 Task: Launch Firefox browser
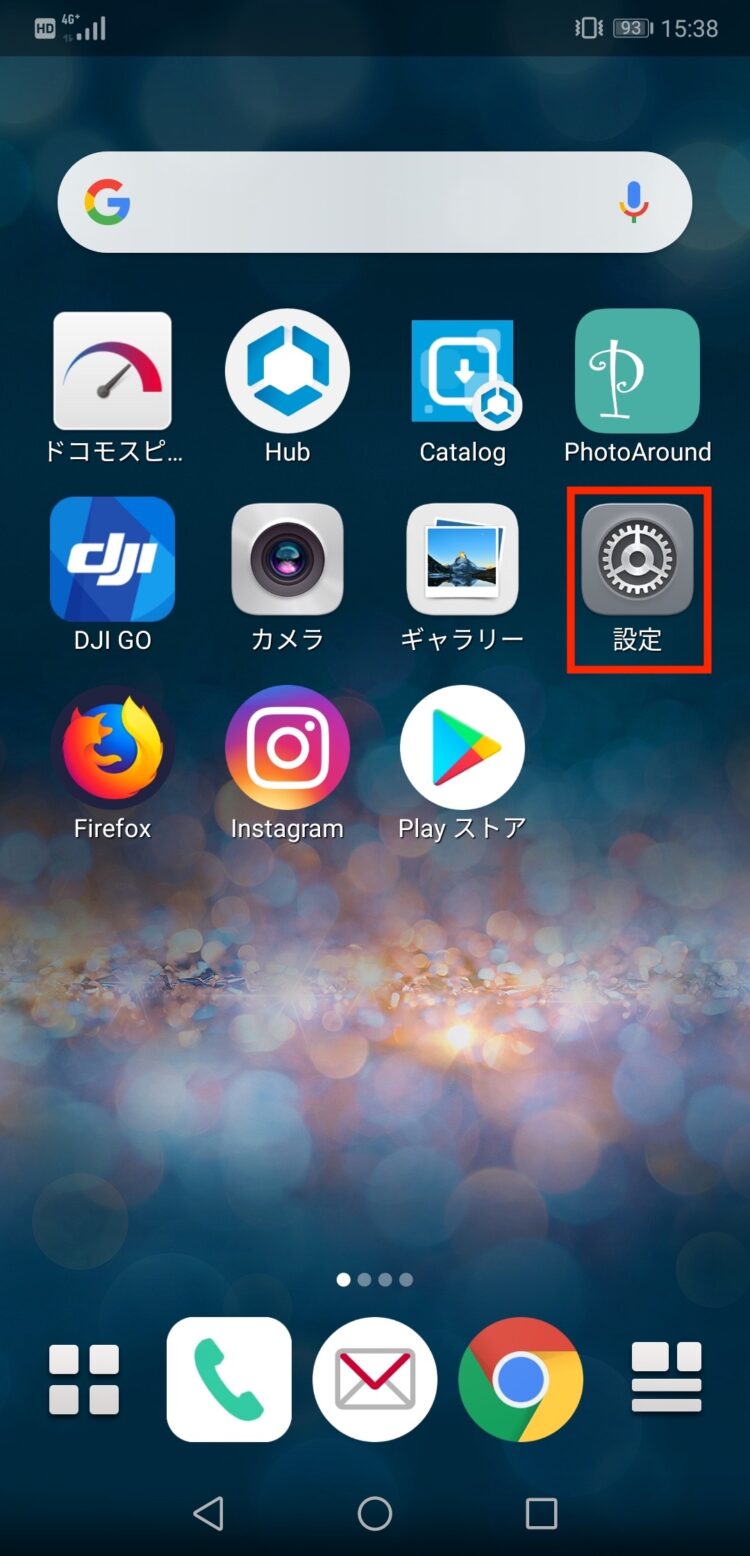pyautogui.click(x=112, y=748)
